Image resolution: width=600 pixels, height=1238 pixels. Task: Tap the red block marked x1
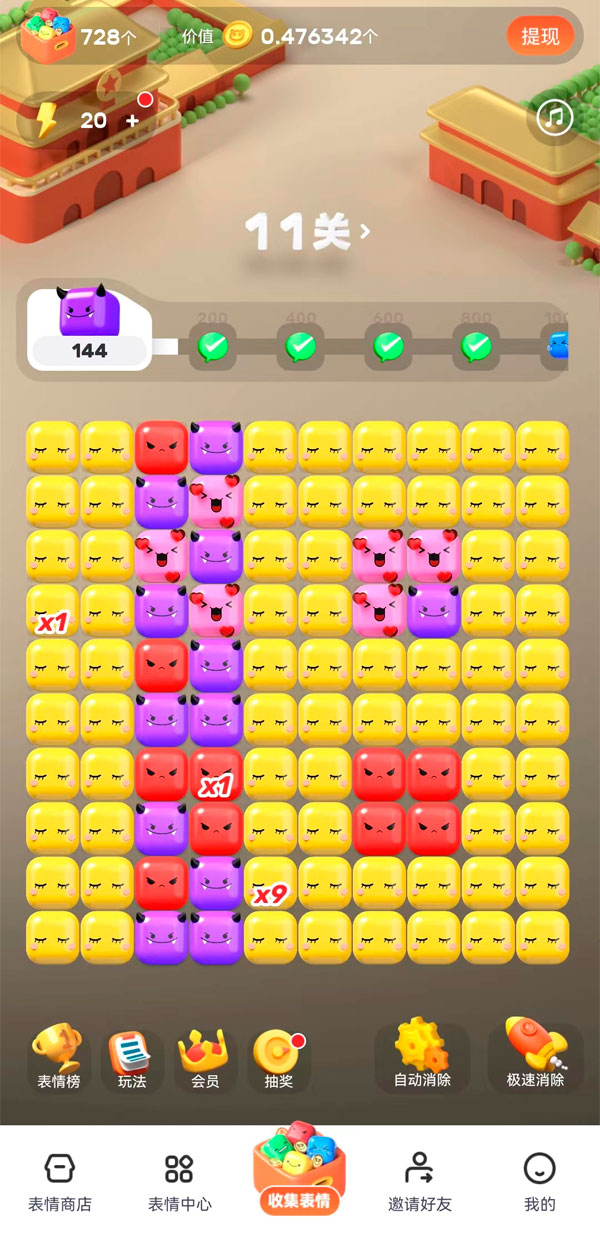coord(216,775)
